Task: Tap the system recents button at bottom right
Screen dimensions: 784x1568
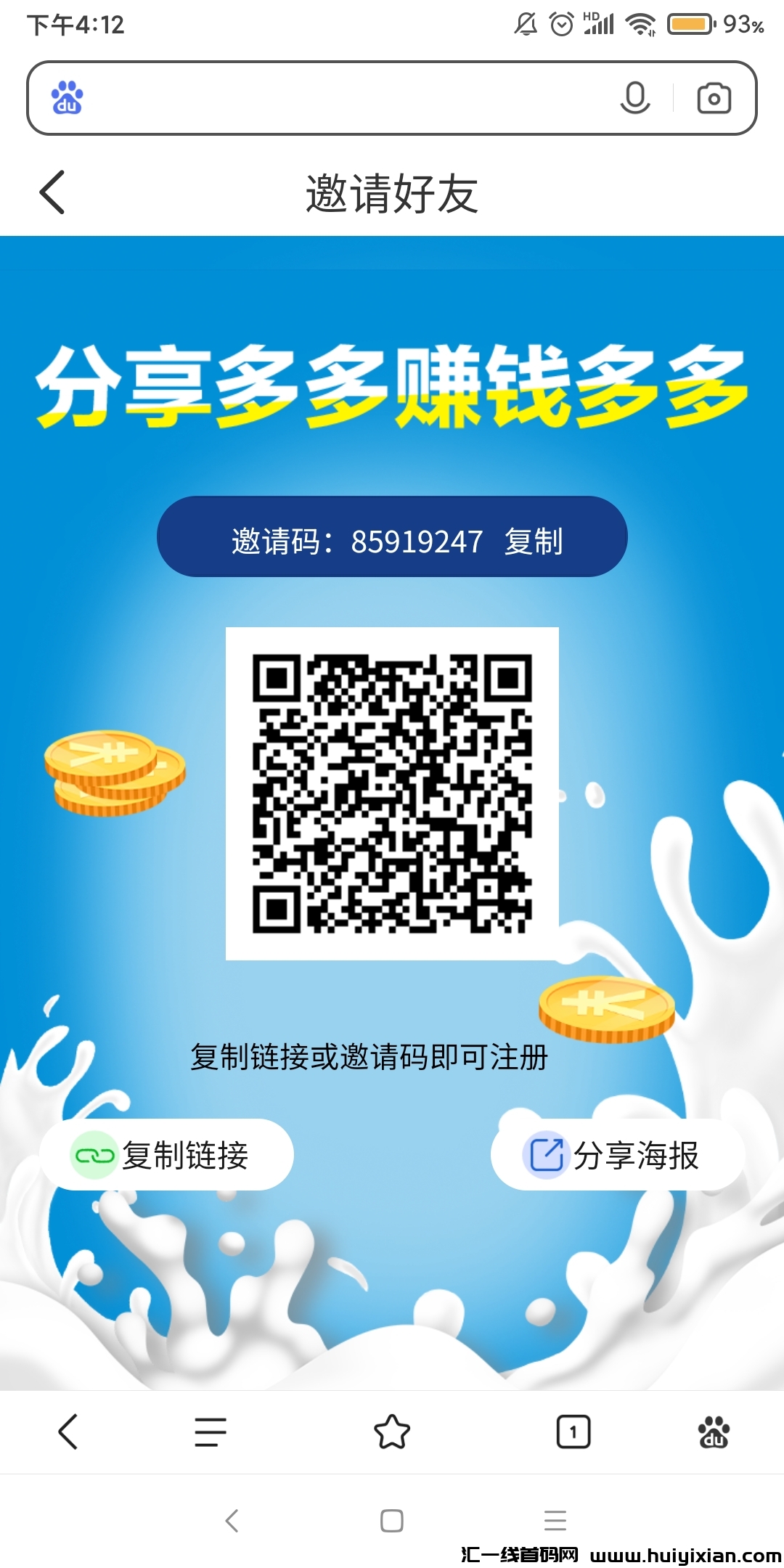Action: 556,1521
